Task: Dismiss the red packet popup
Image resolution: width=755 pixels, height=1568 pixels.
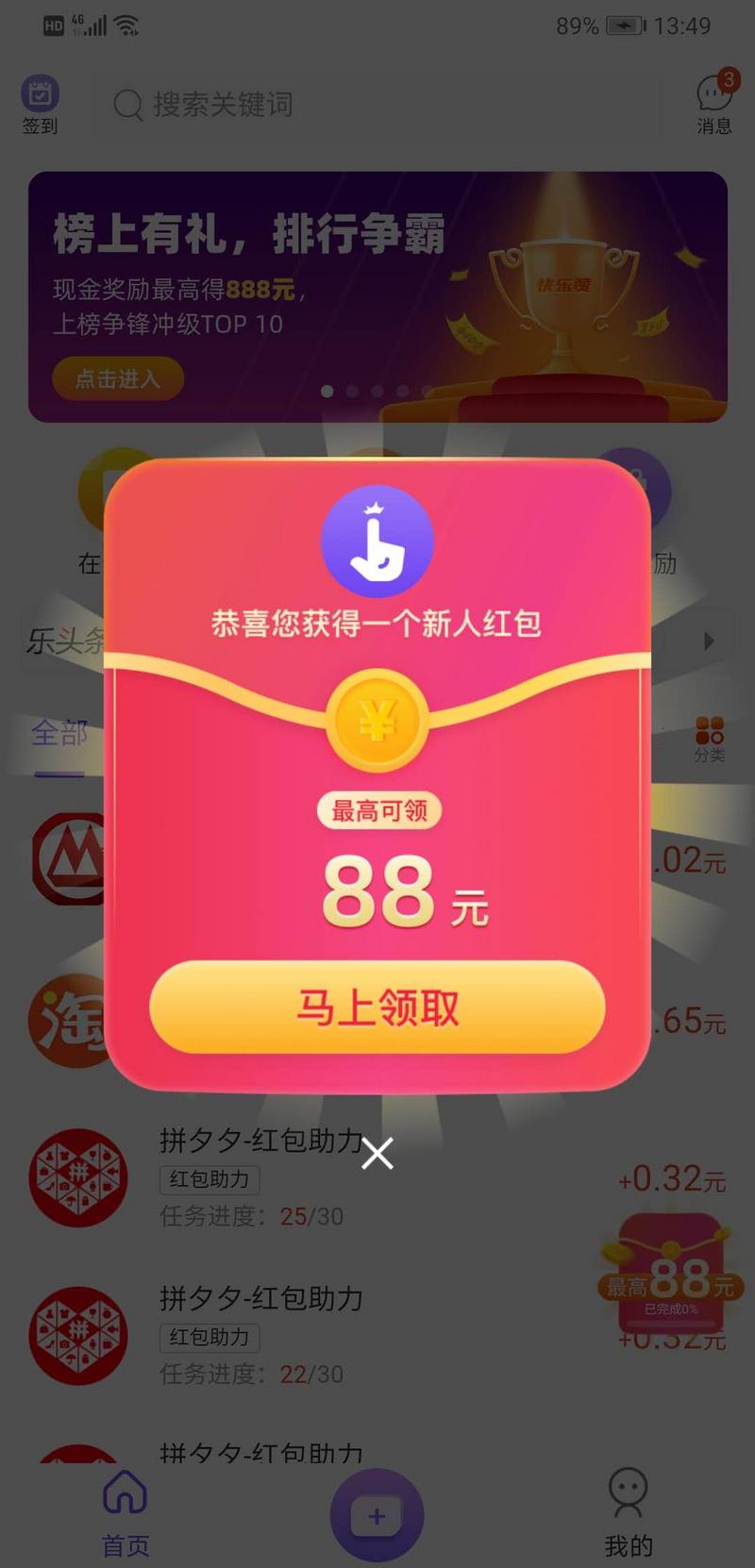Action: (x=377, y=1153)
